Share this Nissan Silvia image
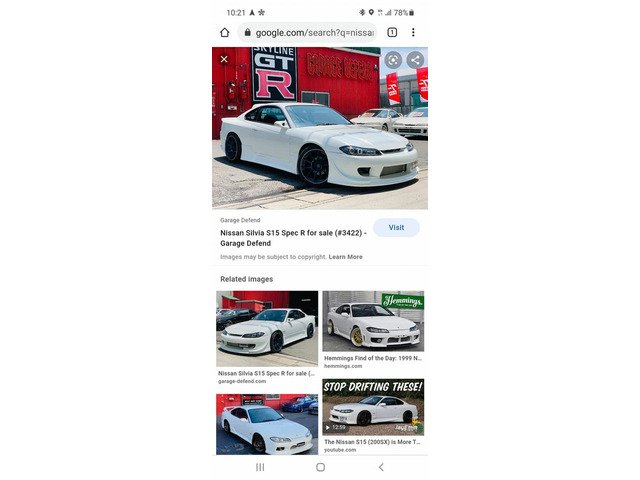The width and height of the screenshot is (640, 480). (415, 60)
